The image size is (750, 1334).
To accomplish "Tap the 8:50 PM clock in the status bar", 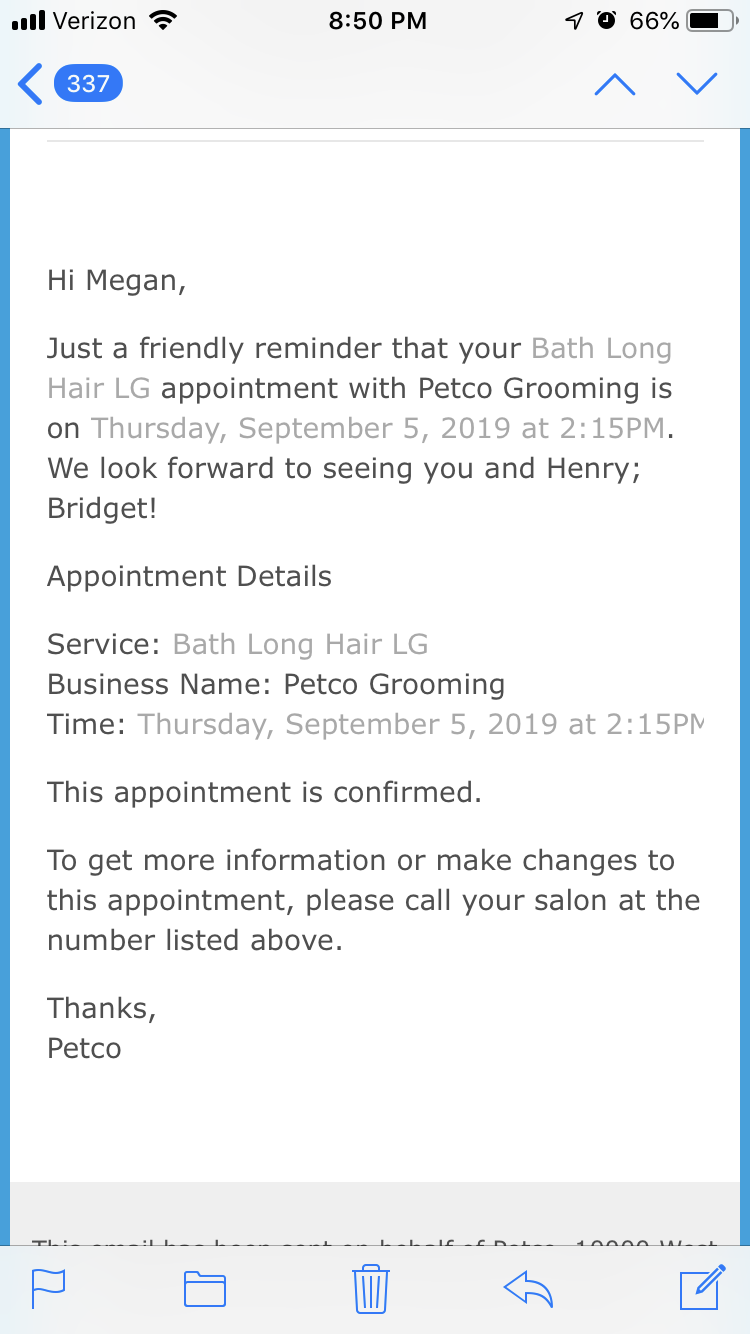I will pyautogui.click(x=377, y=19).
